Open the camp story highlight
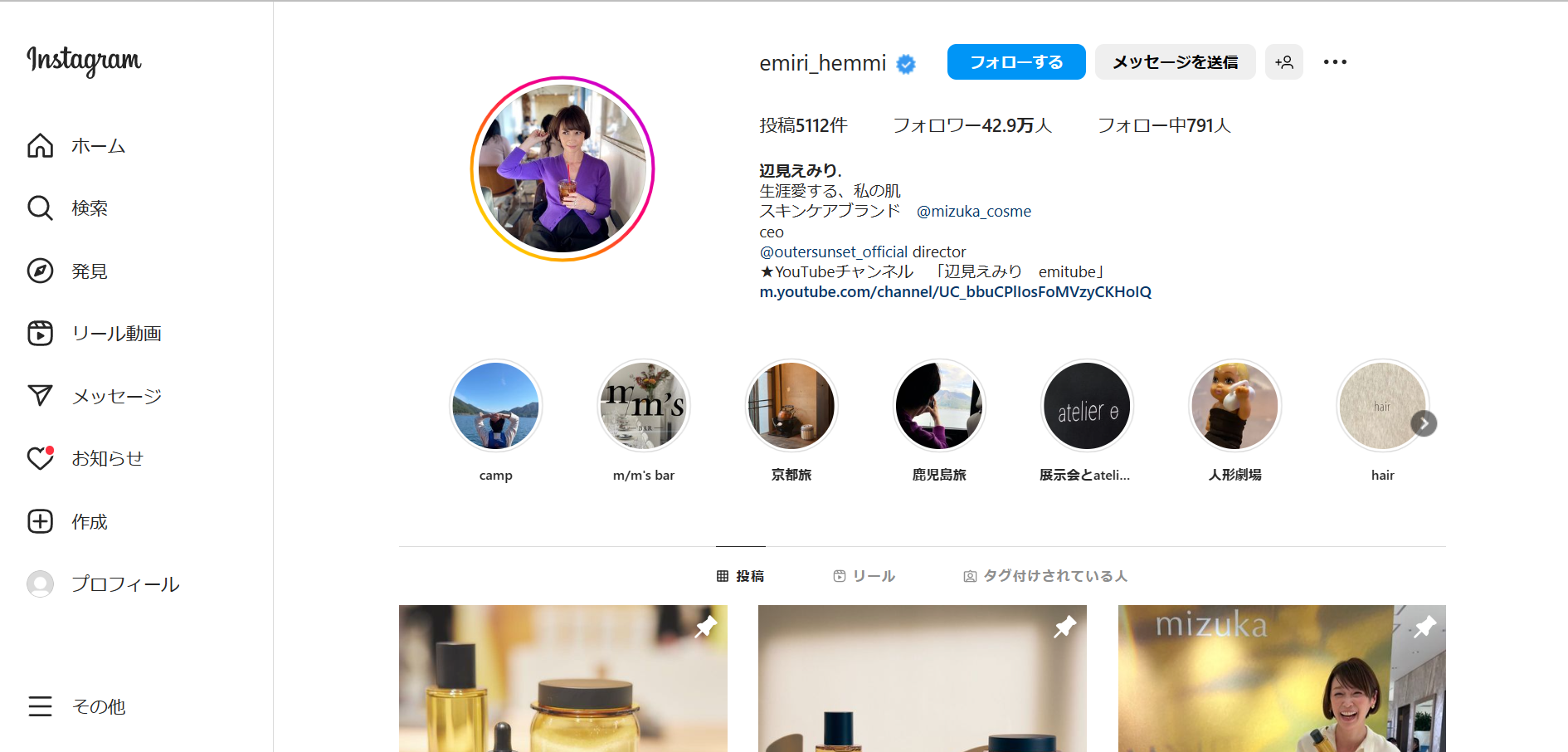The height and width of the screenshot is (752, 1568). pos(496,406)
